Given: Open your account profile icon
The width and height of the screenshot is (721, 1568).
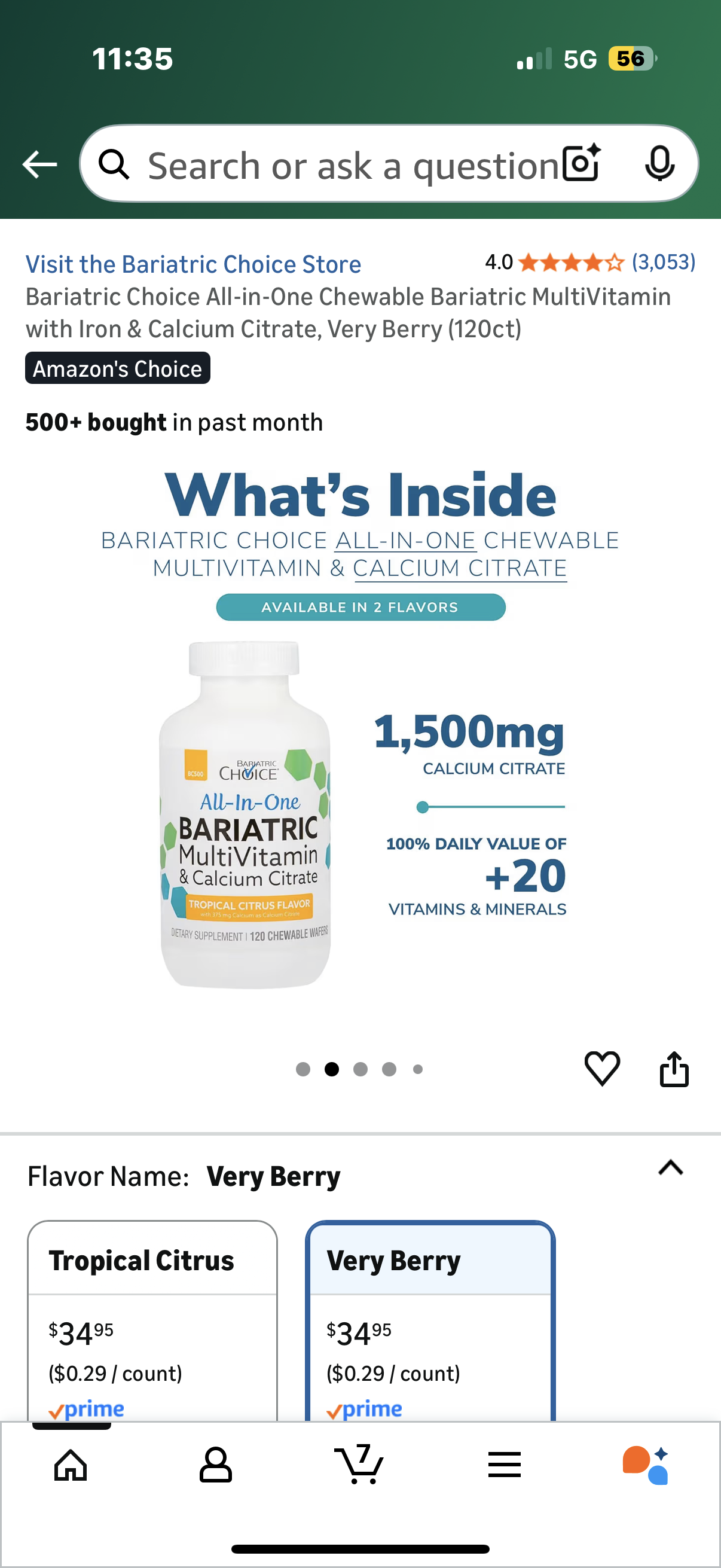Looking at the screenshot, I should click(216, 1465).
